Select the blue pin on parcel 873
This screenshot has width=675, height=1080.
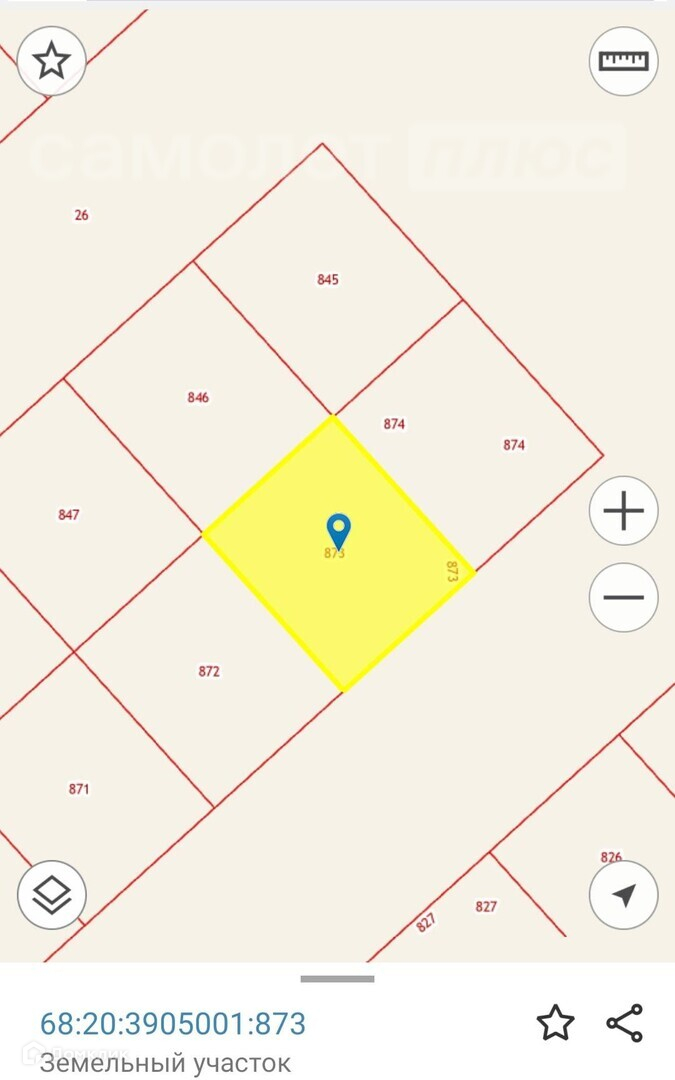coord(339,530)
